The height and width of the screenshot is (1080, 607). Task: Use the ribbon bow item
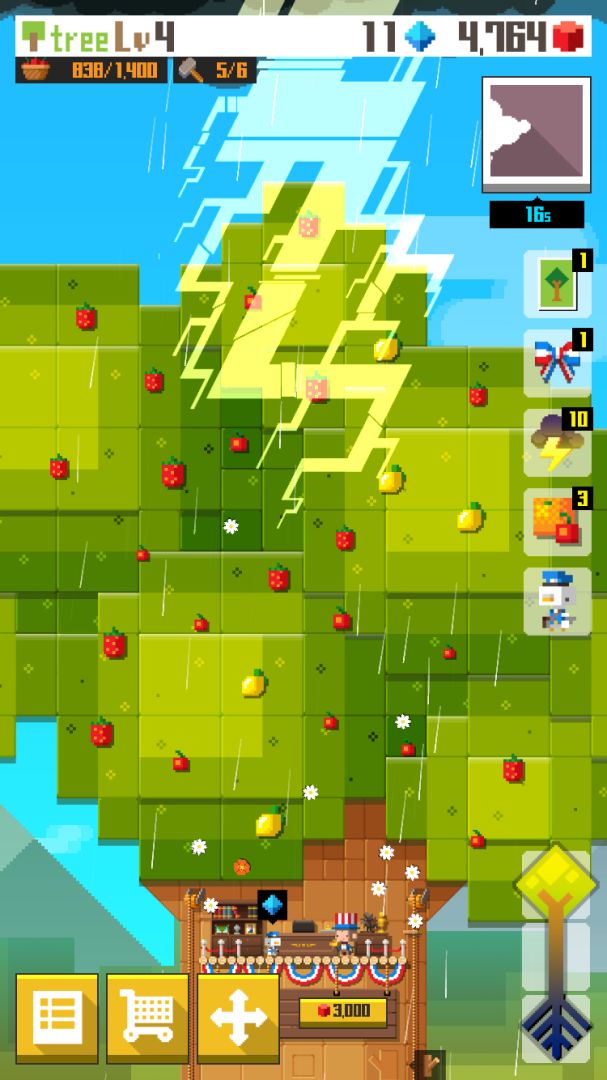557,363
